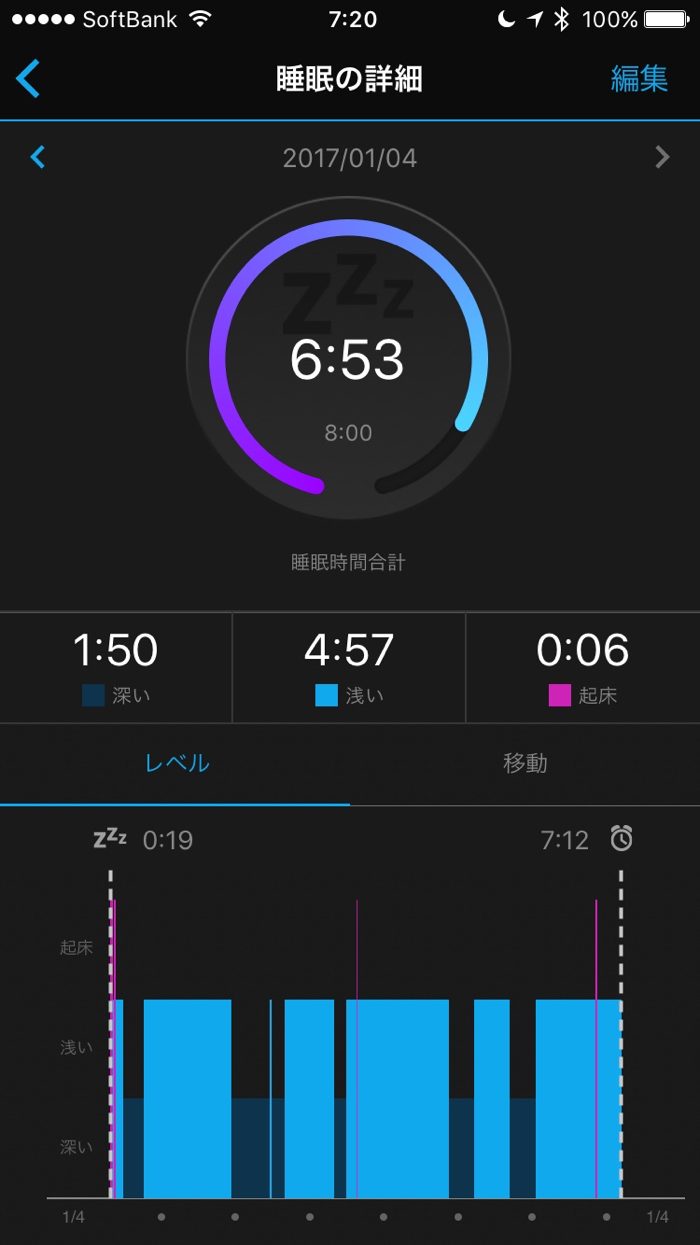Show the previous day's sleep data
Viewport: 700px width, 1245px height.
[x=38, y=157]
